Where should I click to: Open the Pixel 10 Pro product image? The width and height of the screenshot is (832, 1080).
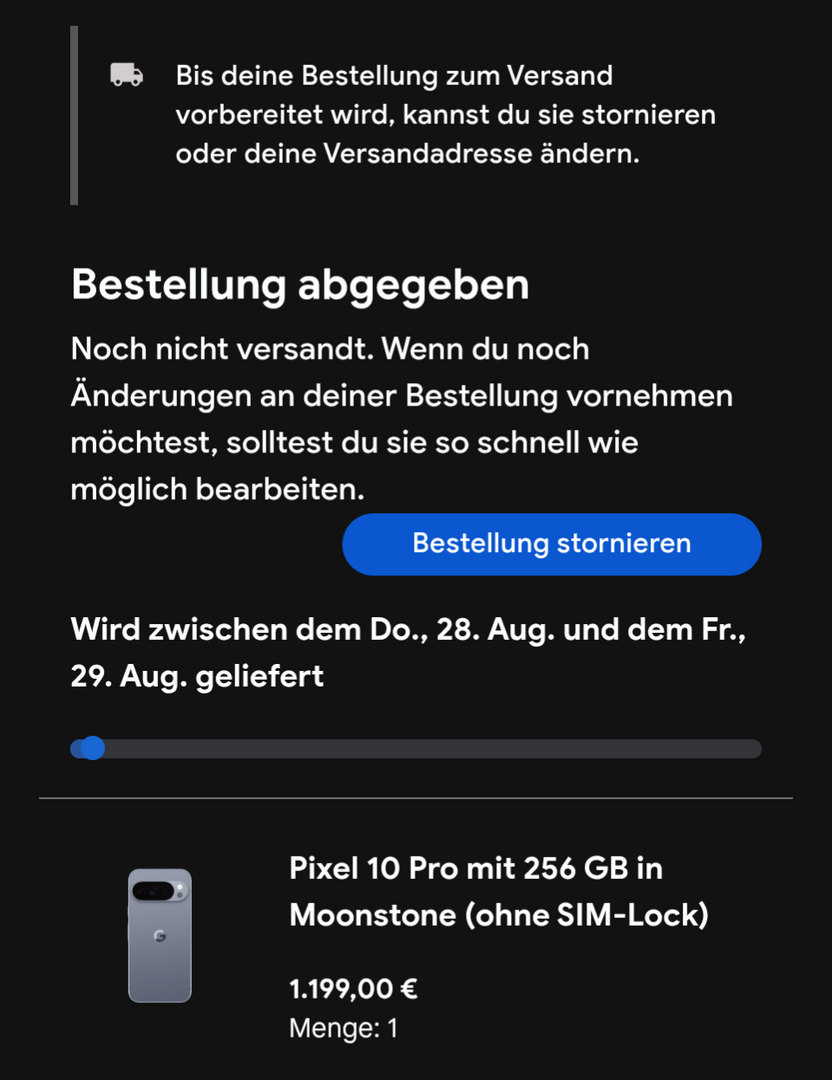tap(160, 935)
